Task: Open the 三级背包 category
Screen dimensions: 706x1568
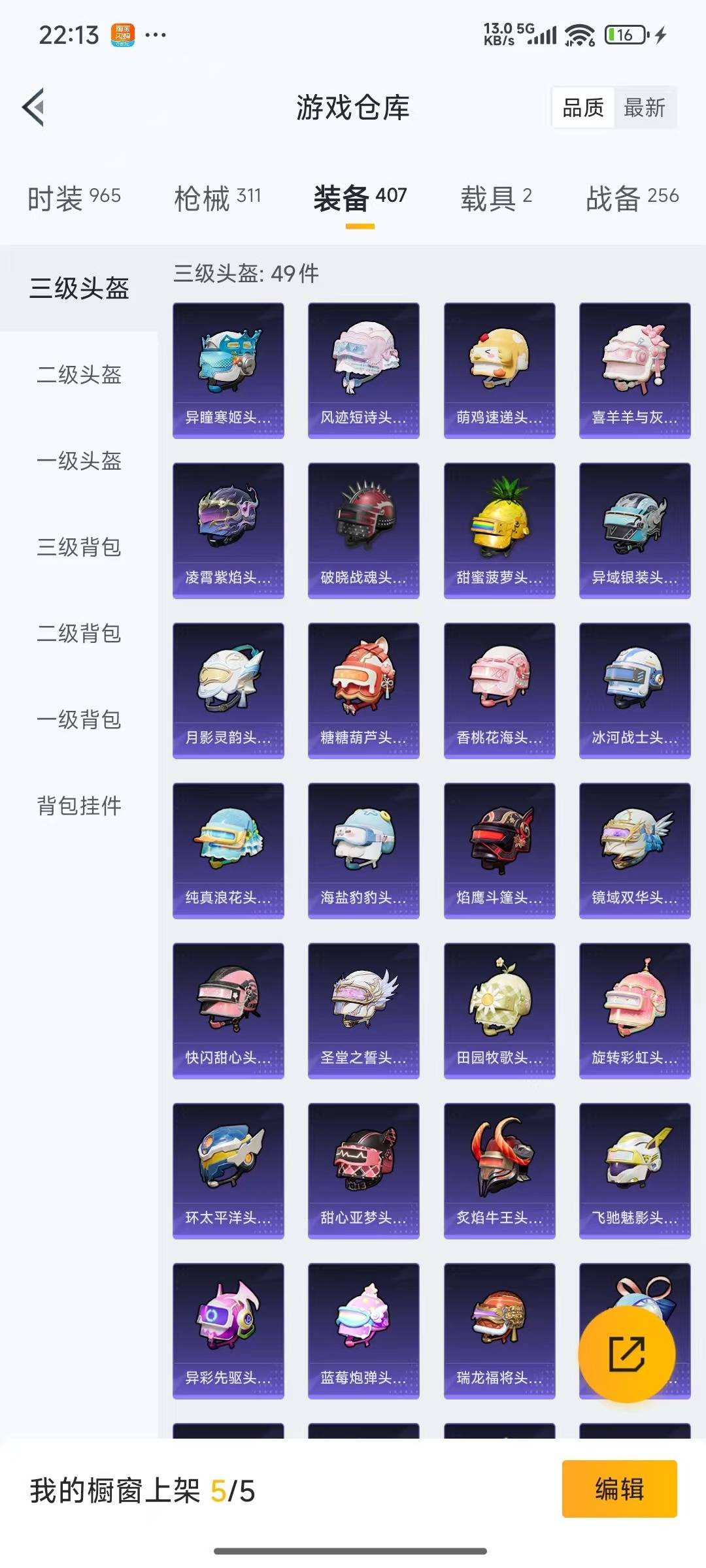Action: click(x=78, y=549)
